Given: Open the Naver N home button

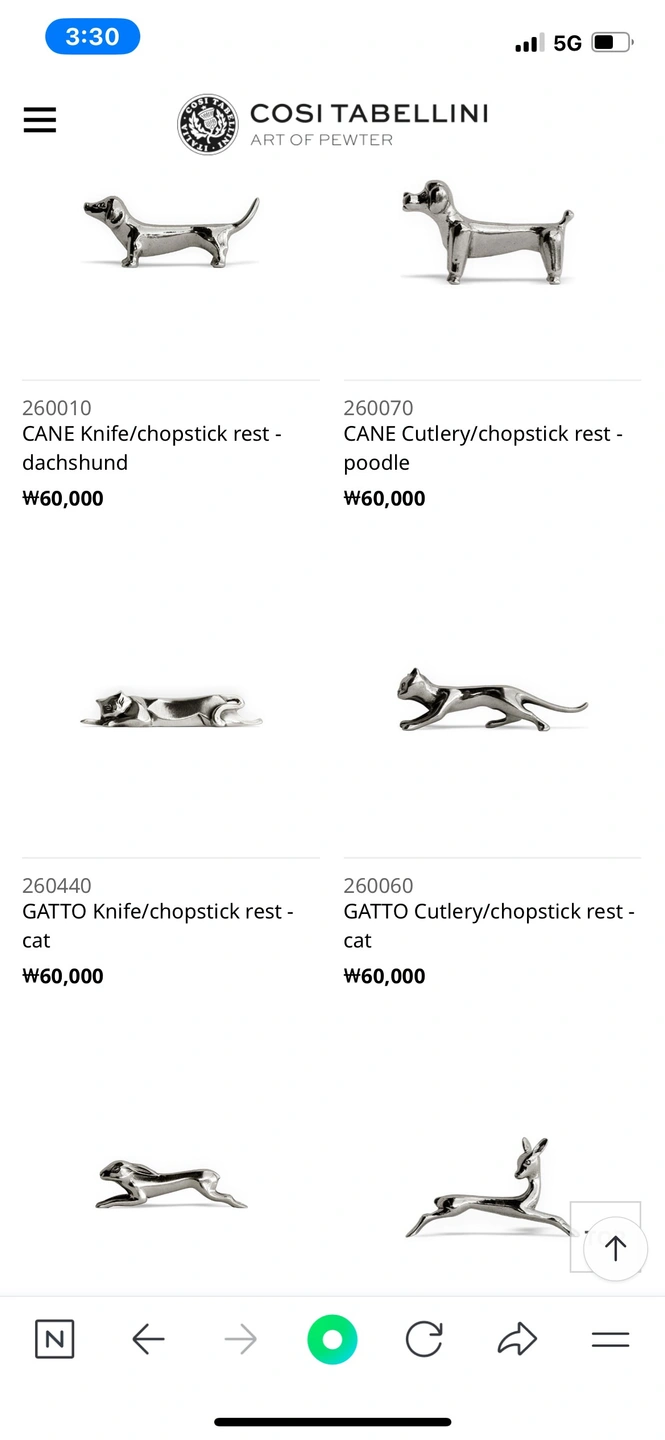Looking at the screenshot, I should pos(54,1339).
